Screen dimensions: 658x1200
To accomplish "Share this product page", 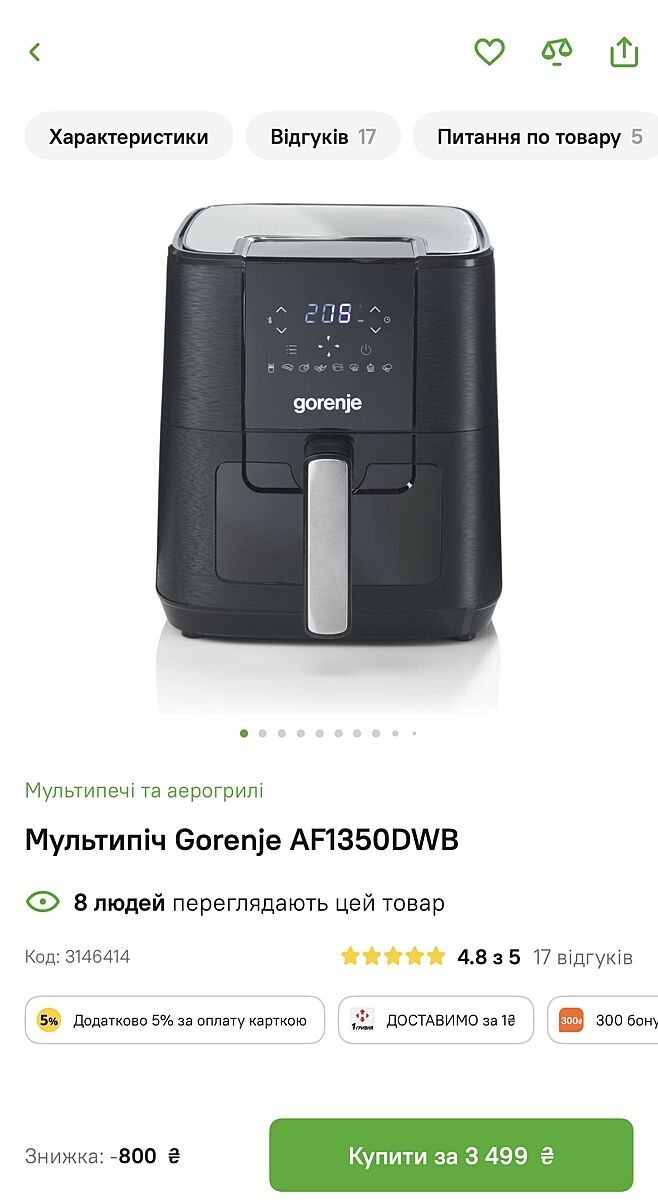I will click(x=624, y=52).
